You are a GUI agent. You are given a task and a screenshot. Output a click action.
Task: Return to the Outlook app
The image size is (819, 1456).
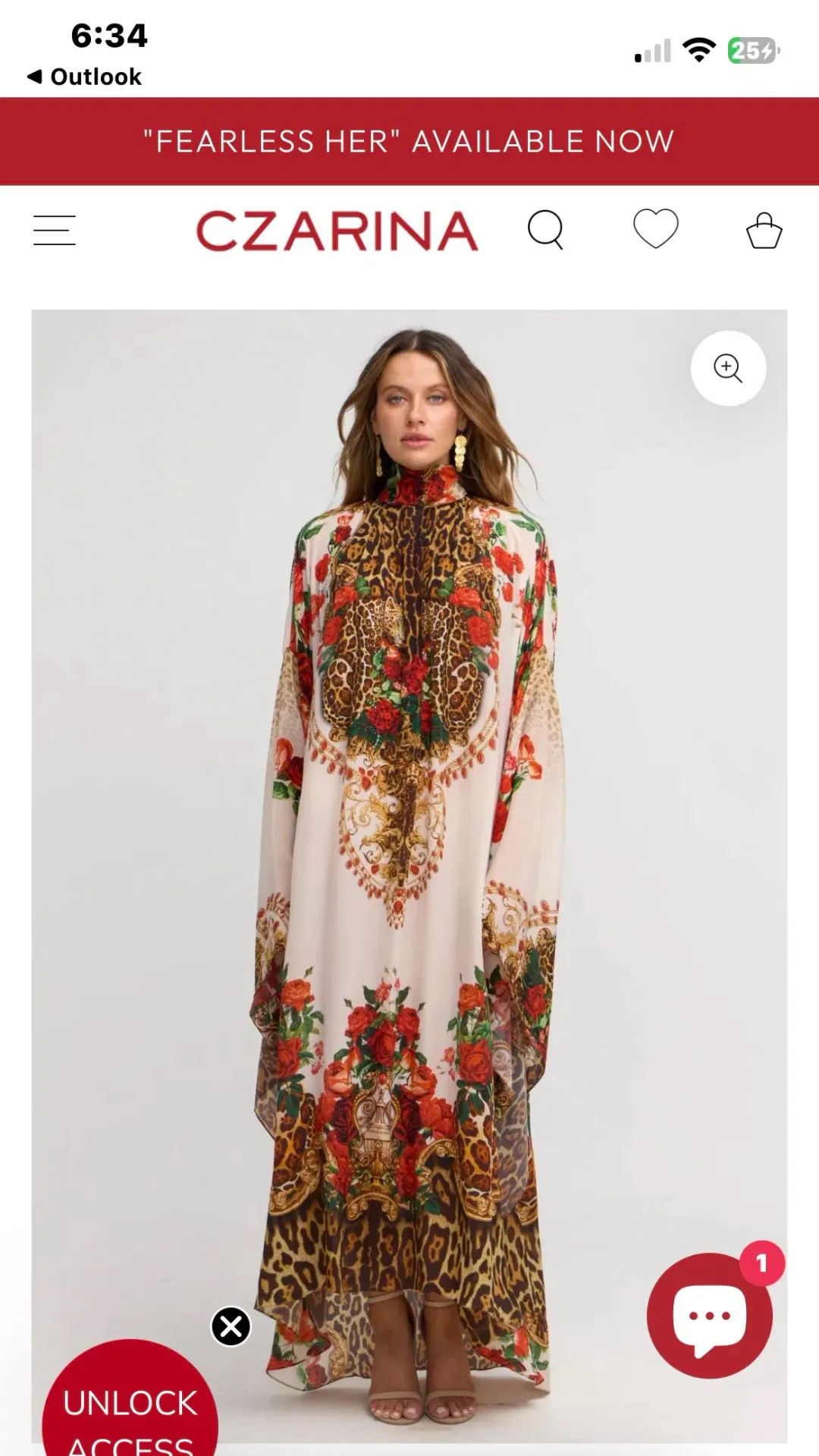click(x=85, y=77)
